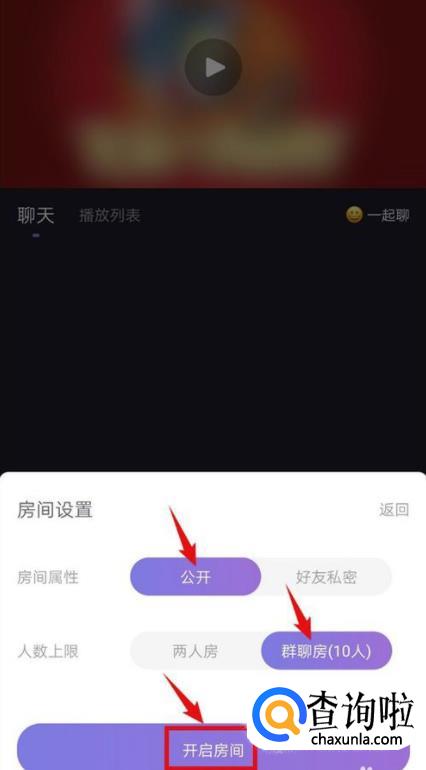Image resolution: width=426 pixels, height=770 pixels.
Task: Switch to the 播放列表 tab
Action: tap(110, 215)
